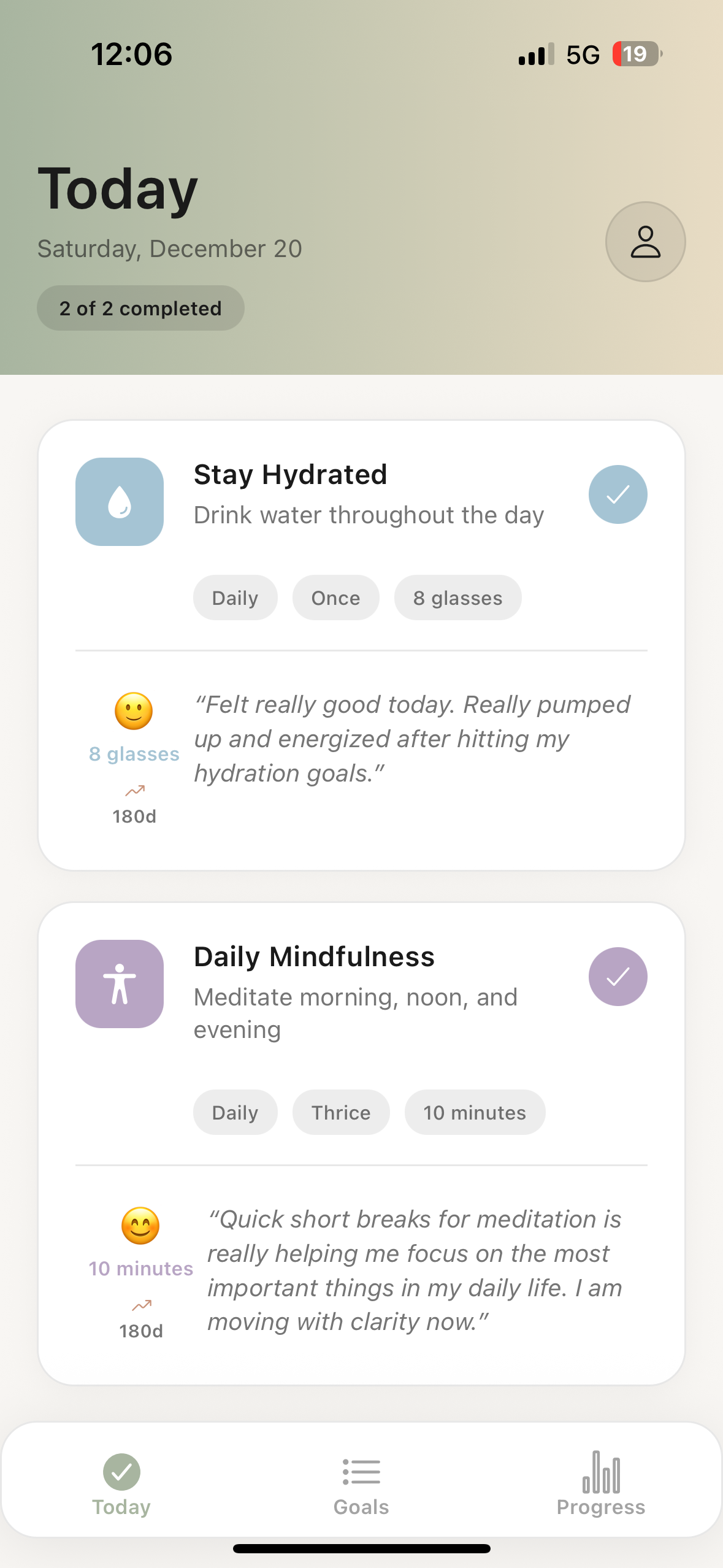Click the 2 of 2 completed badge
Screen dimensions: 723x1568
click(x=140, y=307)
